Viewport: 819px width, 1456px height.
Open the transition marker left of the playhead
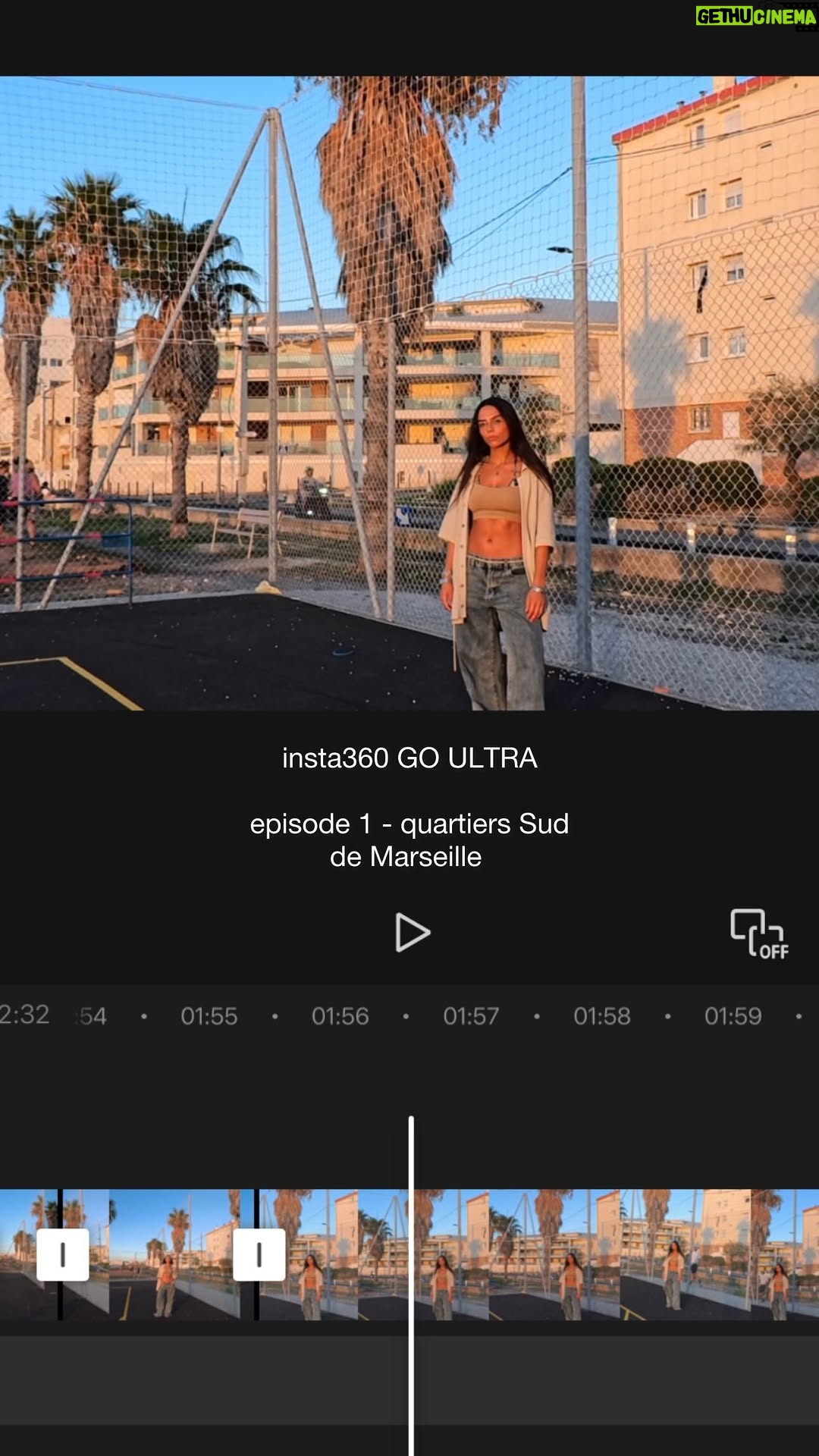(259, 1255)
